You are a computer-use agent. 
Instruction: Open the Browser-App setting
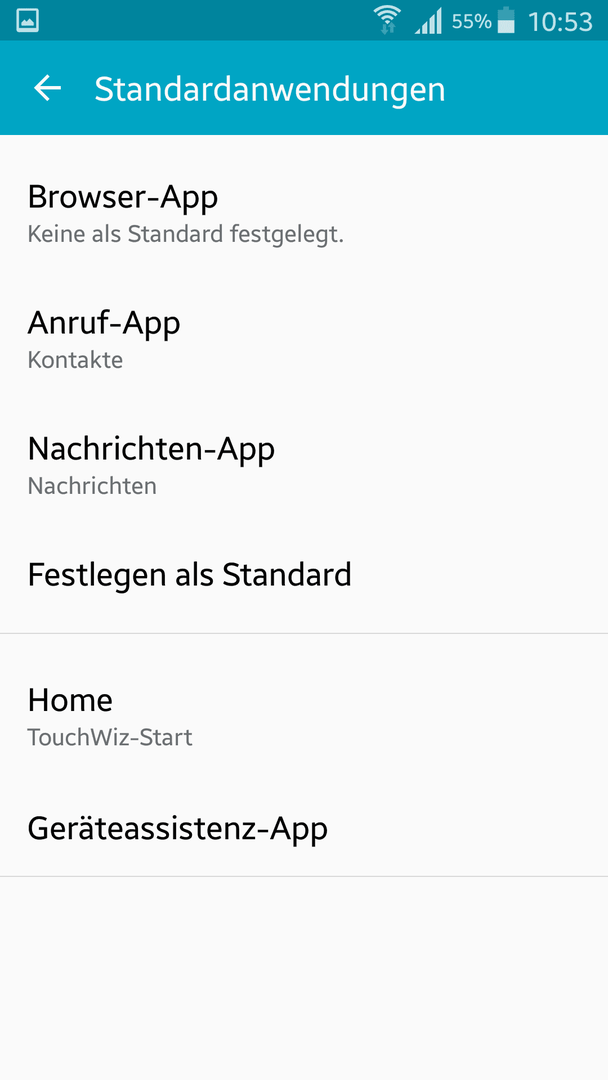coord(304,214)
